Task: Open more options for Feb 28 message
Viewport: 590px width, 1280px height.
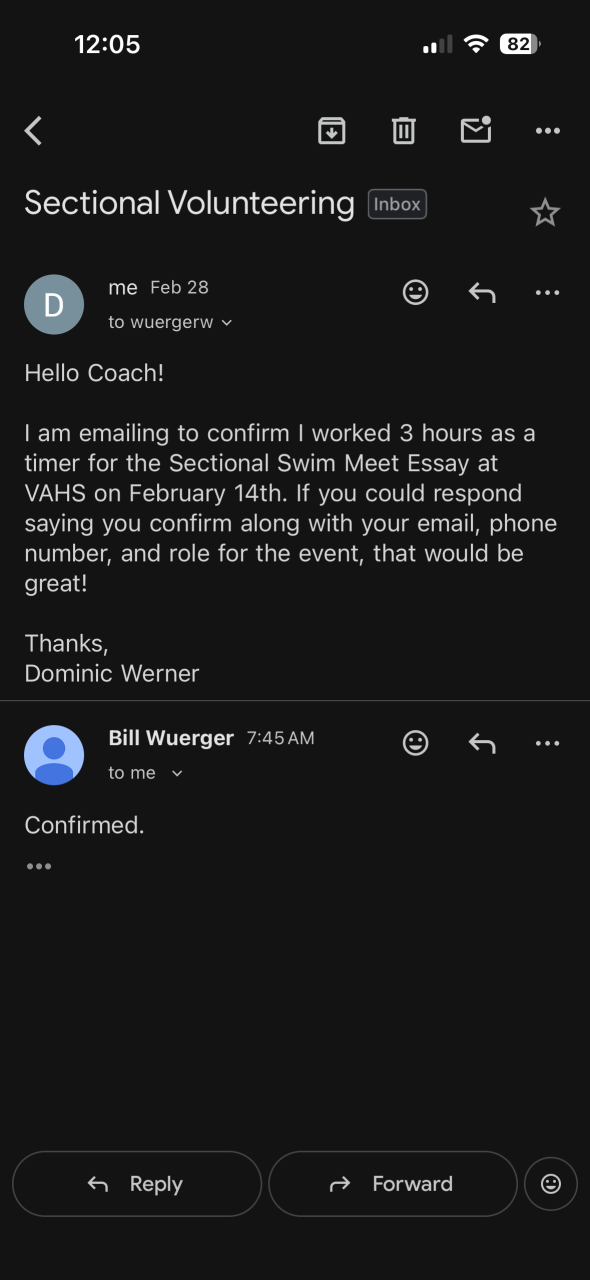Action: tap(547, 292)
